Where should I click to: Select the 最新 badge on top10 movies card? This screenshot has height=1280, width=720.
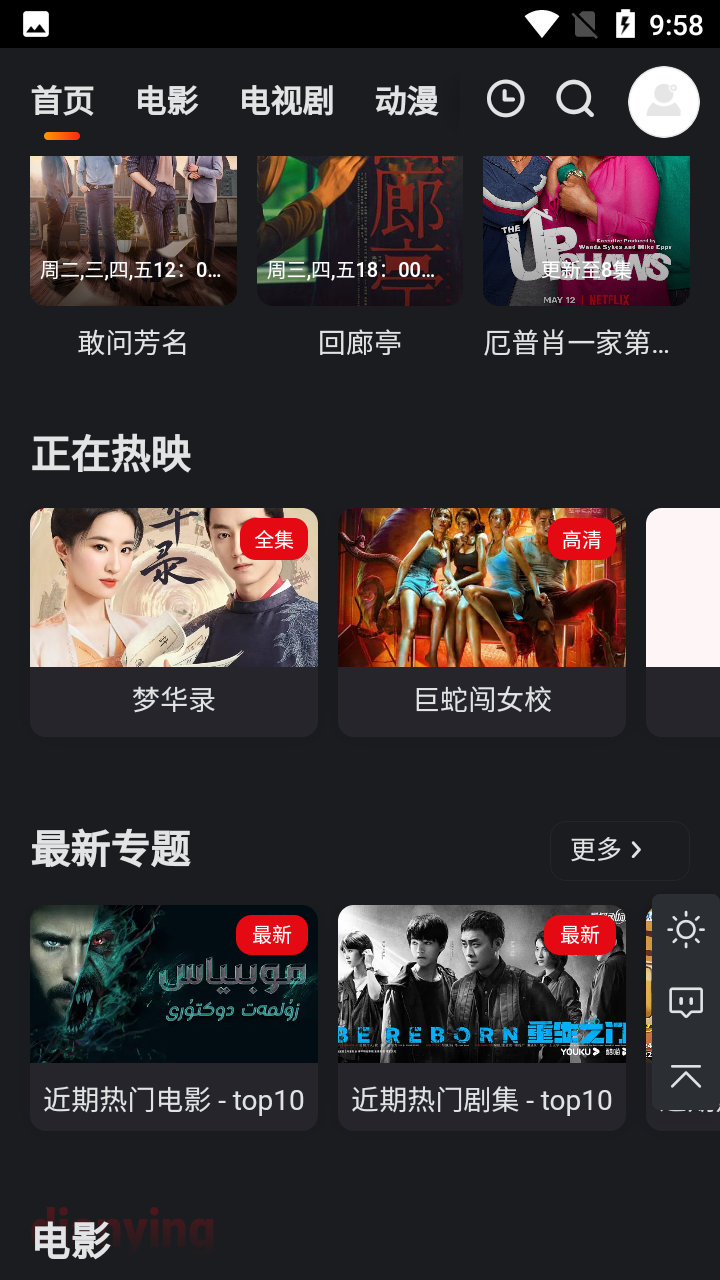(x=273, y=935)
